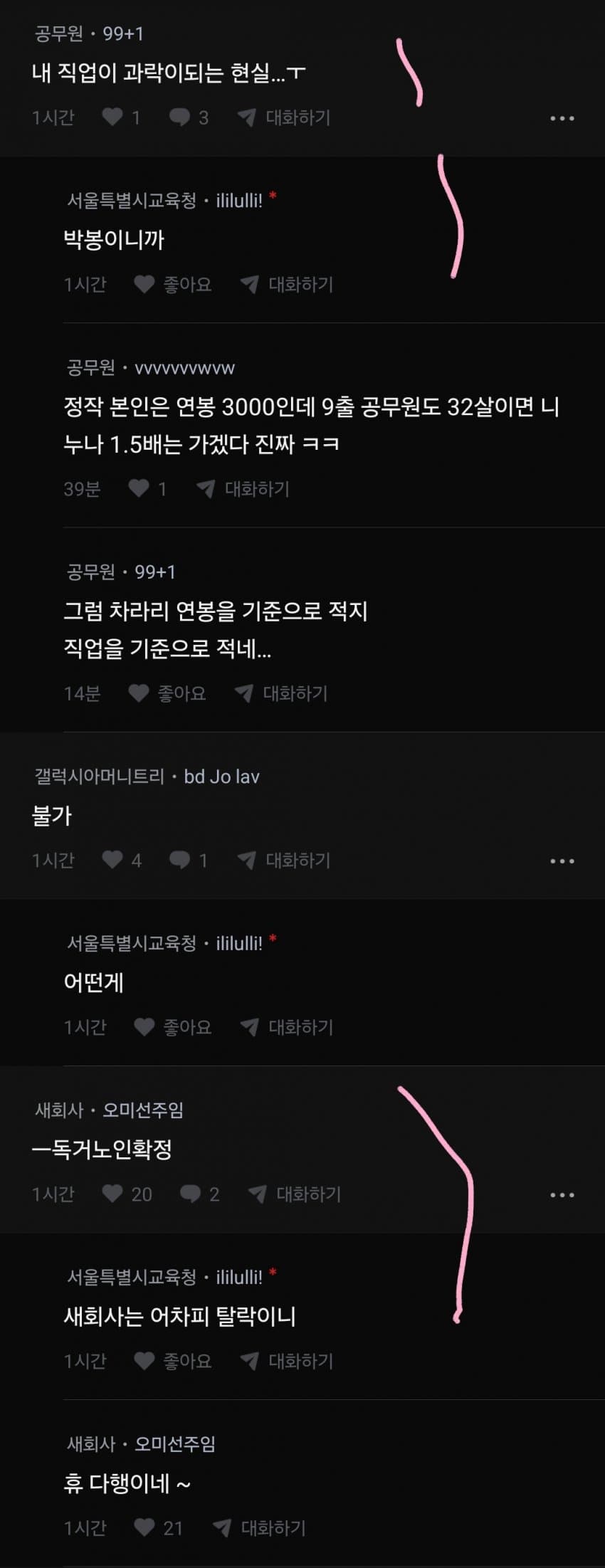
Task: Like the "불가" comment
Action: [x=113, y=860]
